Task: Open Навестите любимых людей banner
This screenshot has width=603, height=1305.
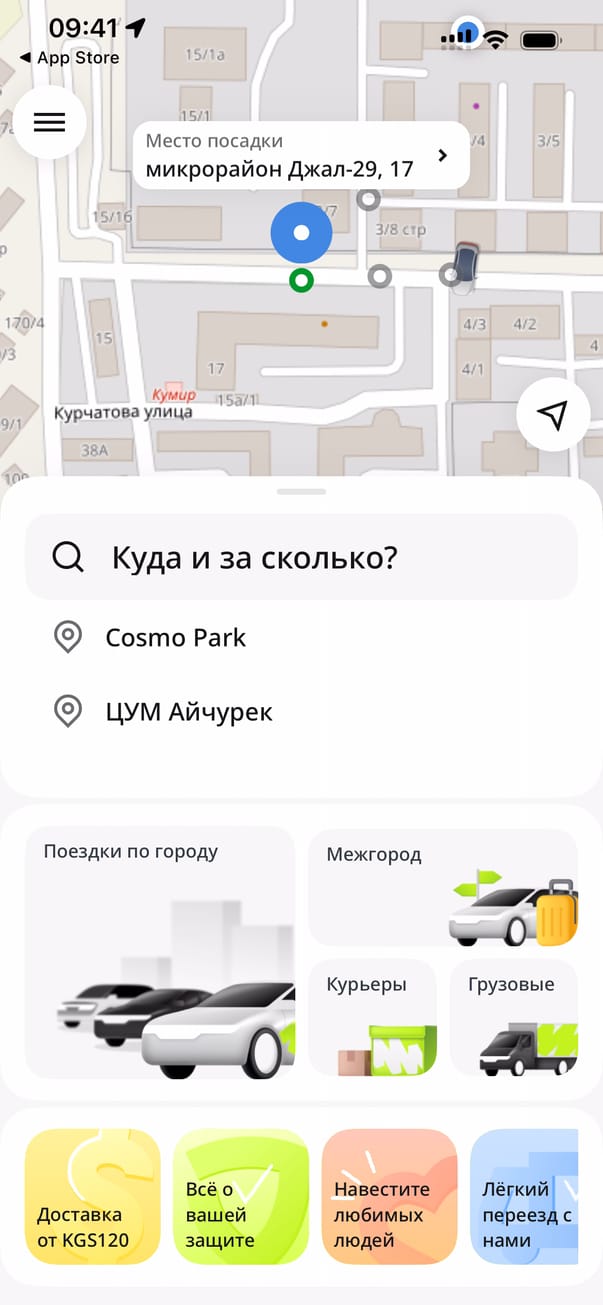Action: point(389,1196)
